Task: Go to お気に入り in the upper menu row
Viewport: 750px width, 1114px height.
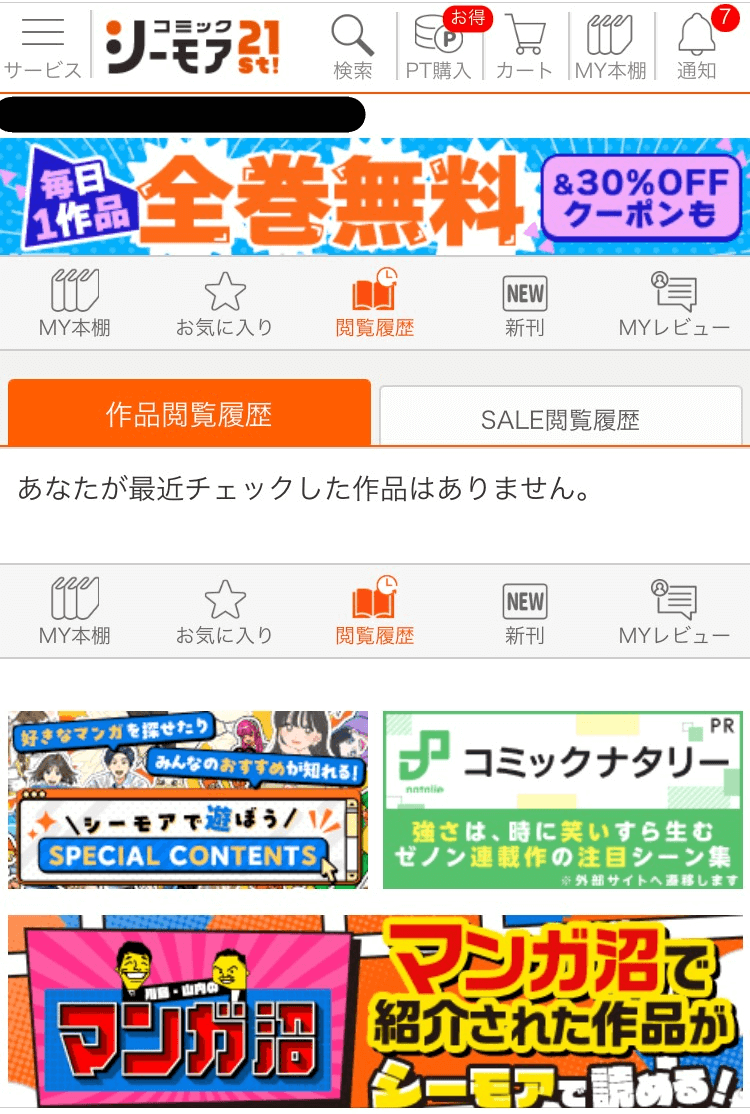Action: pyautogui.click(x=224, y=303)
